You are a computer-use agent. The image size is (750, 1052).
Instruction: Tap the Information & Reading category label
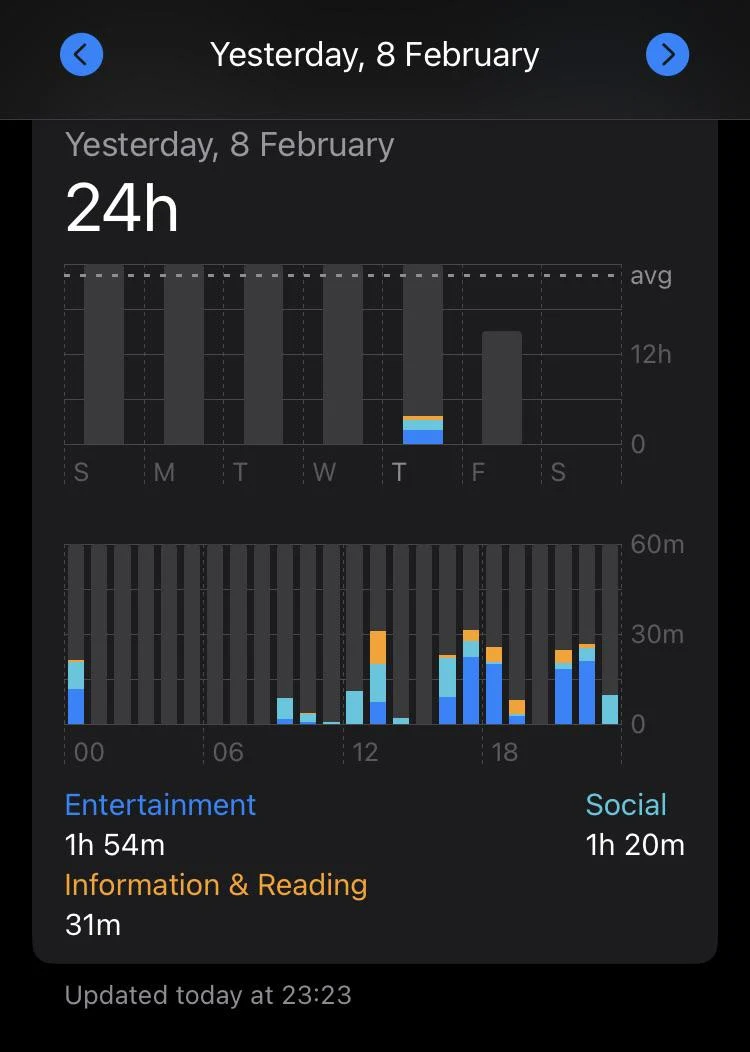(x=216, y=885)
